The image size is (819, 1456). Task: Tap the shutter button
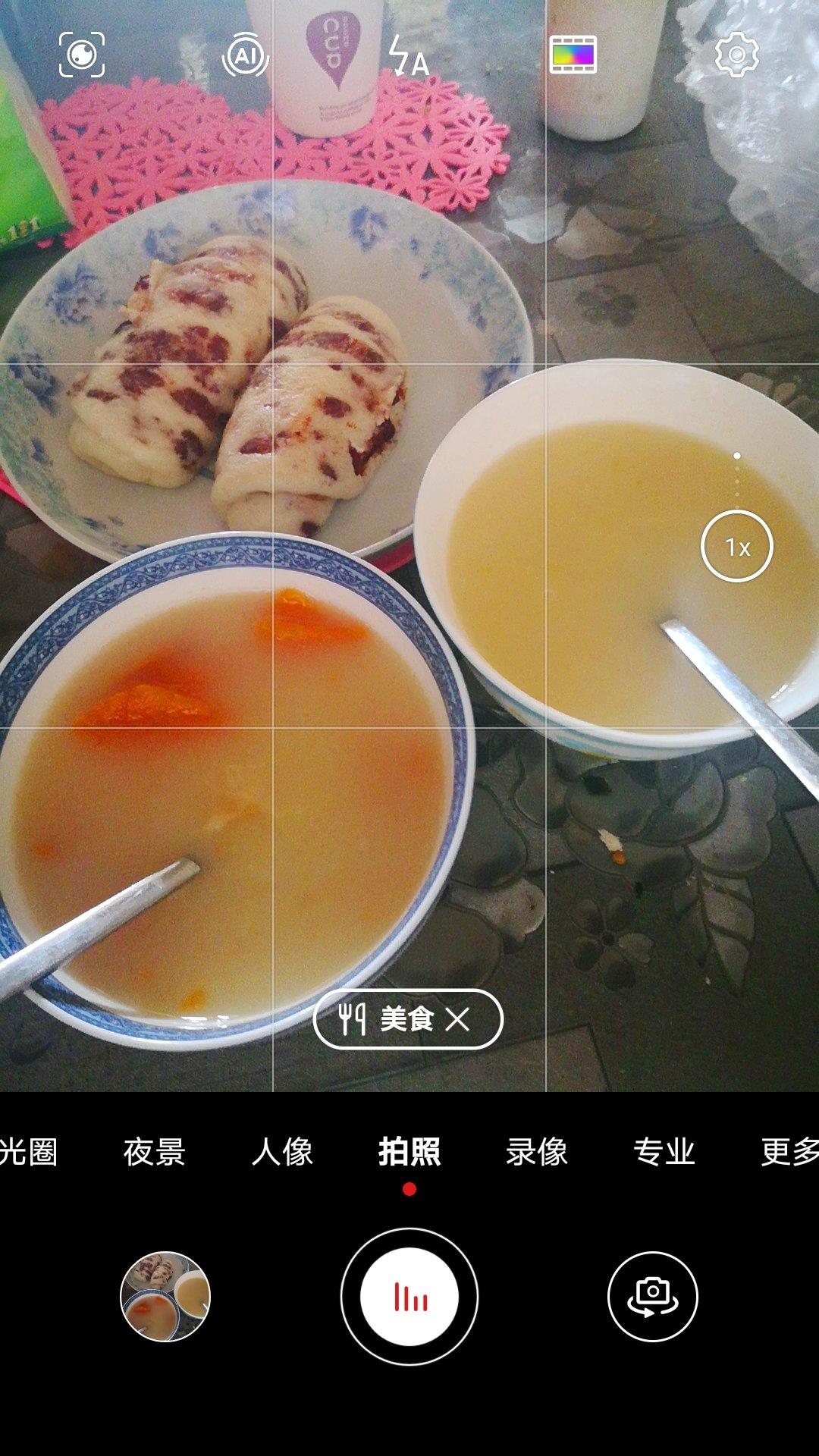409,1297
